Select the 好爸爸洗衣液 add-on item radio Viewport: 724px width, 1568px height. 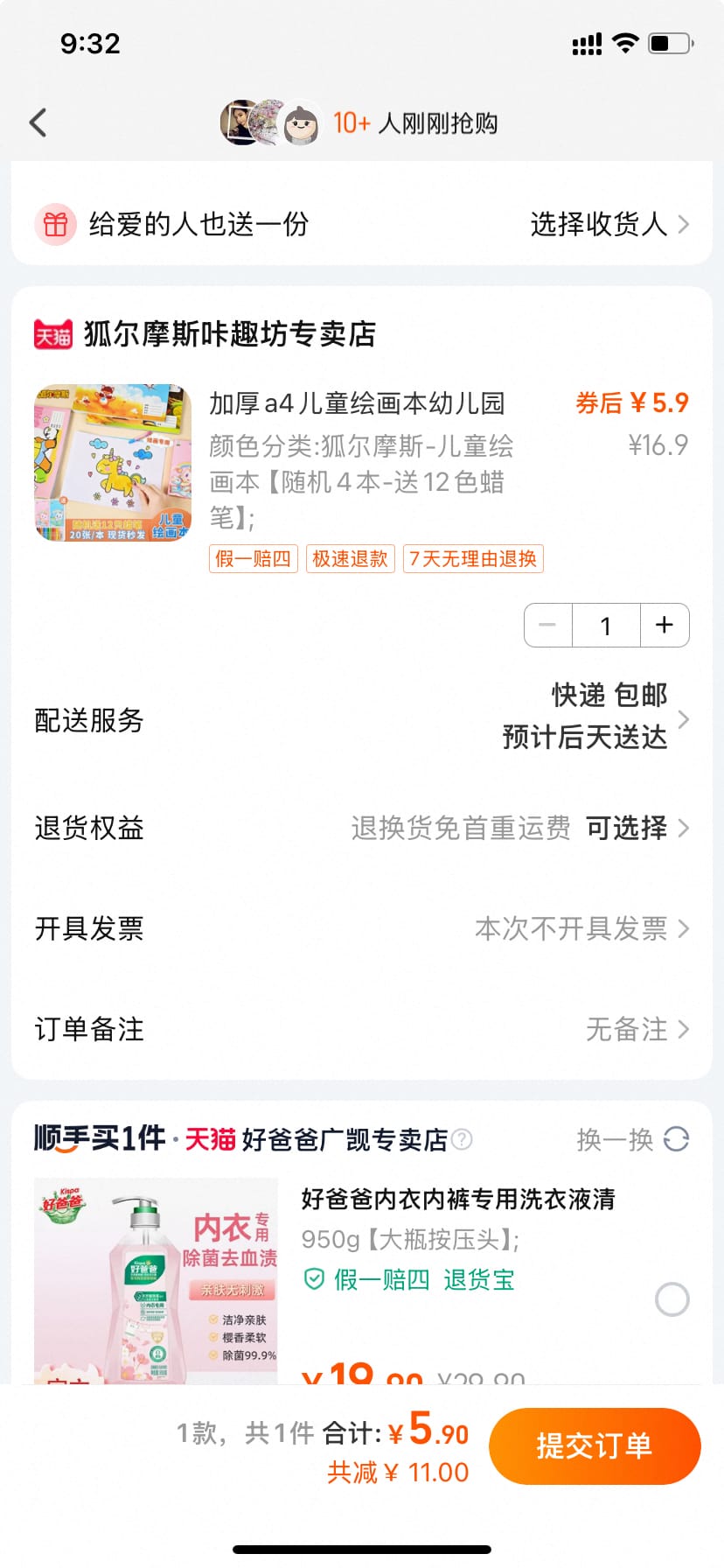(x=672, y=1299)
